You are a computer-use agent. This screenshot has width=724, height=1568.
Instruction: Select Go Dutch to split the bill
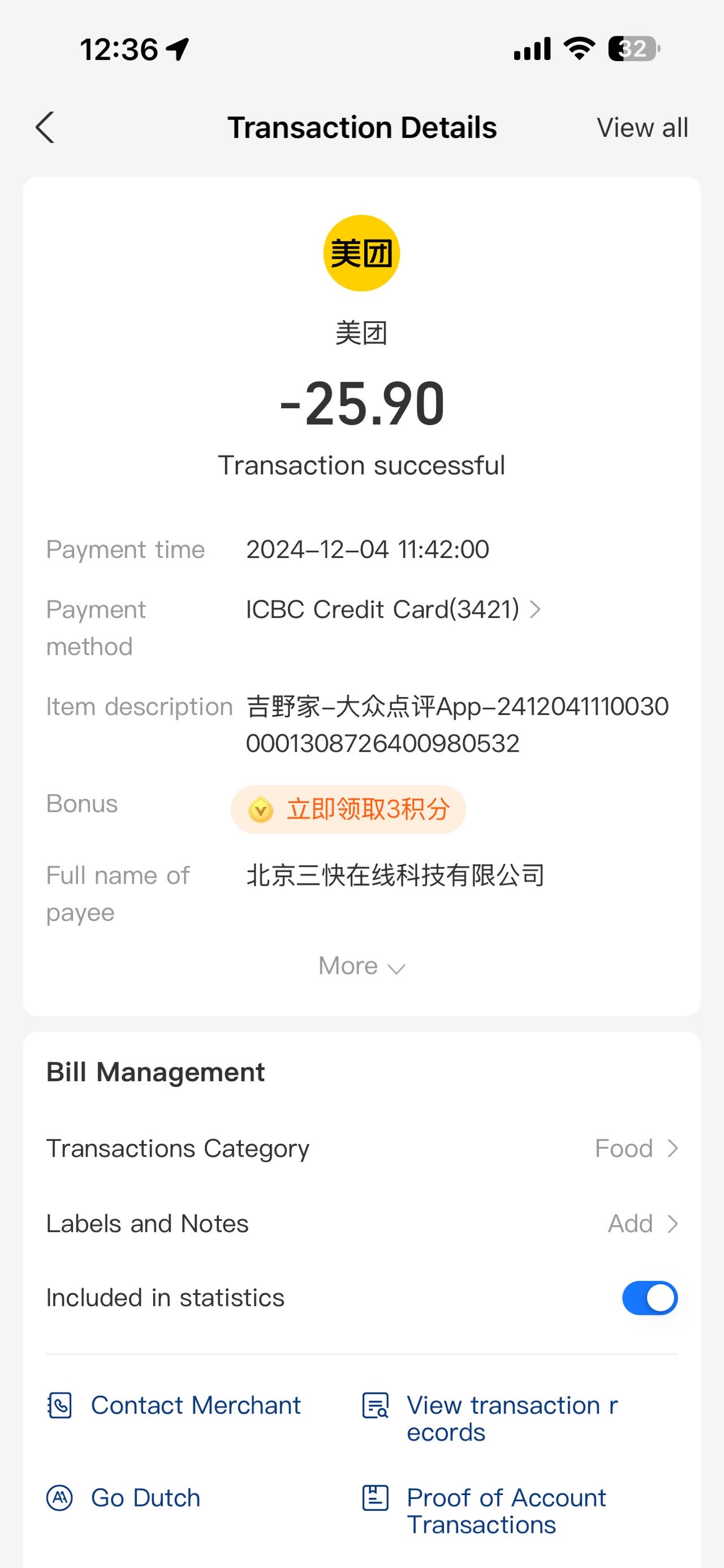click(124, 1498)
